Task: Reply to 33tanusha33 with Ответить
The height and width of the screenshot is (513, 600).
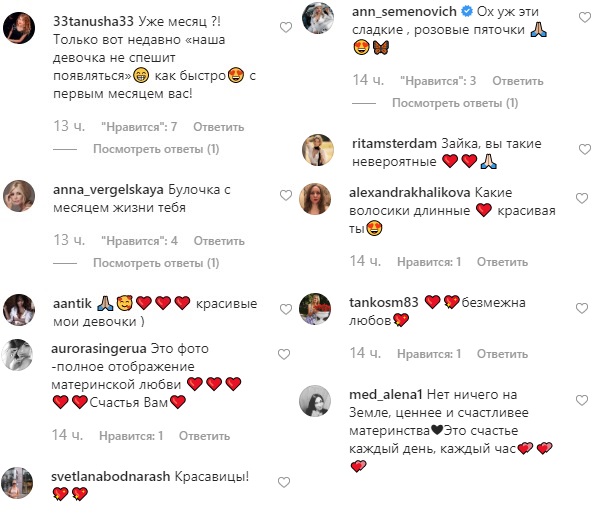Action: click(x=219, y=127)
